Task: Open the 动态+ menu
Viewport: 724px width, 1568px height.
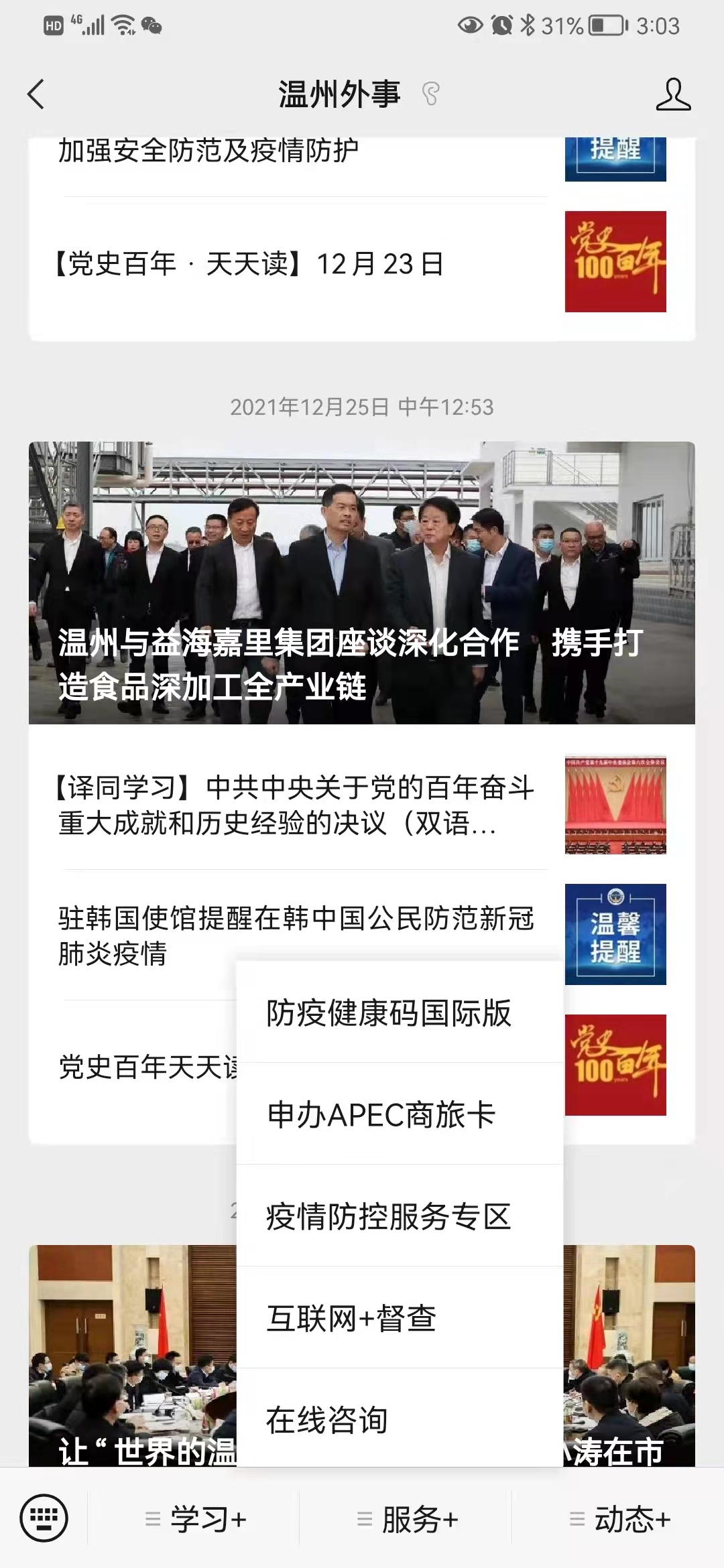Action: click(619, 1518)
